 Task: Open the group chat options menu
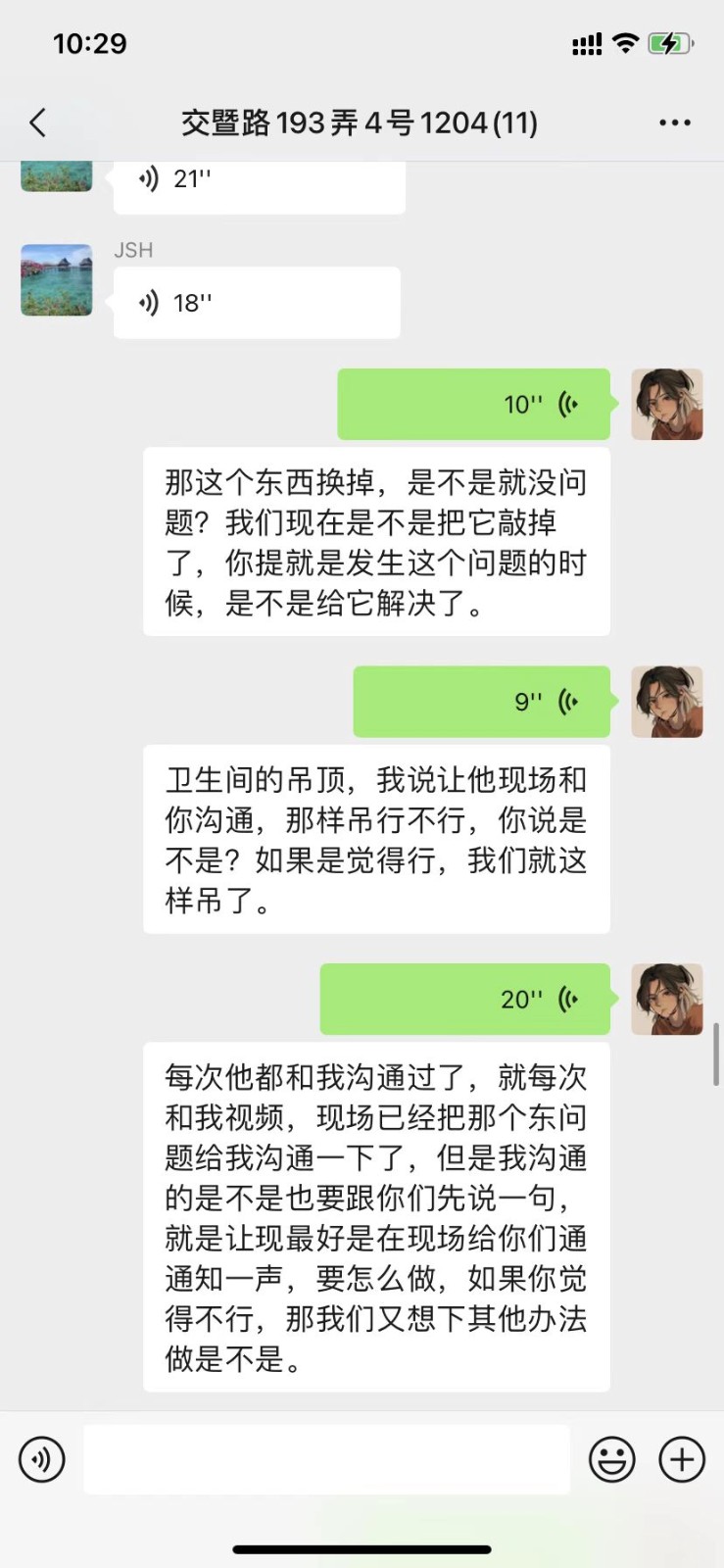click(675, 122)
